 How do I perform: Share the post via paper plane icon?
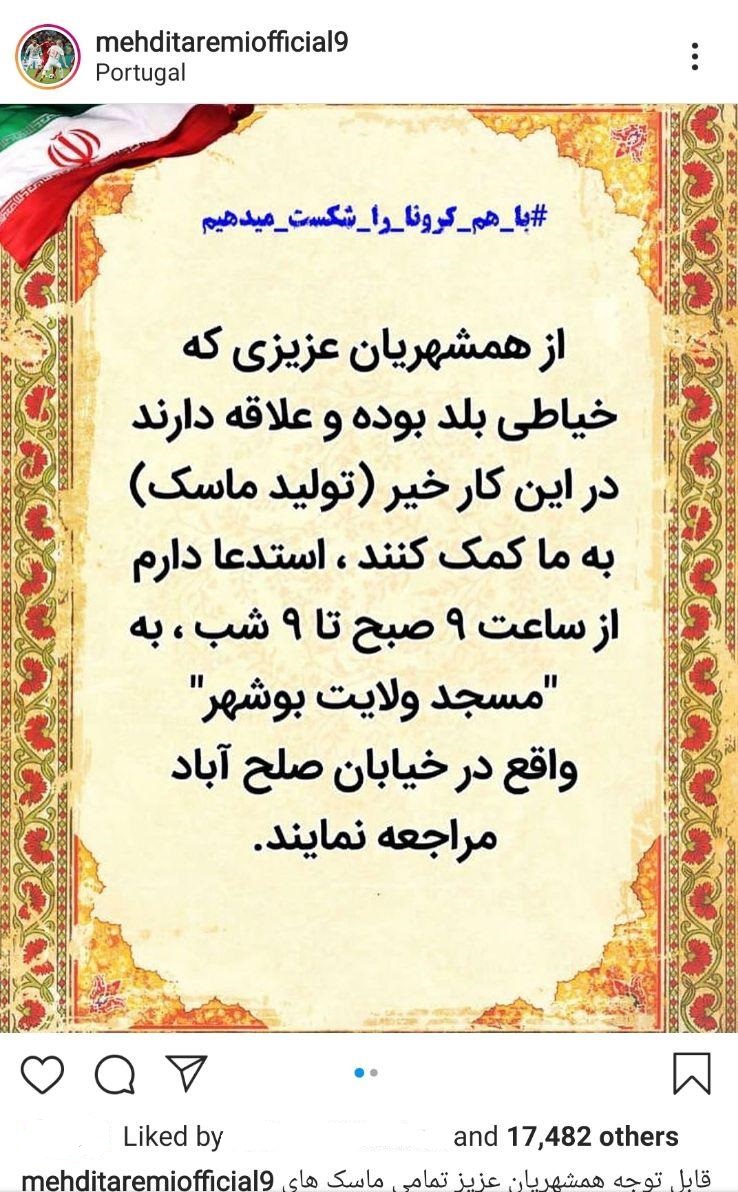click(x=186, y=1074)
